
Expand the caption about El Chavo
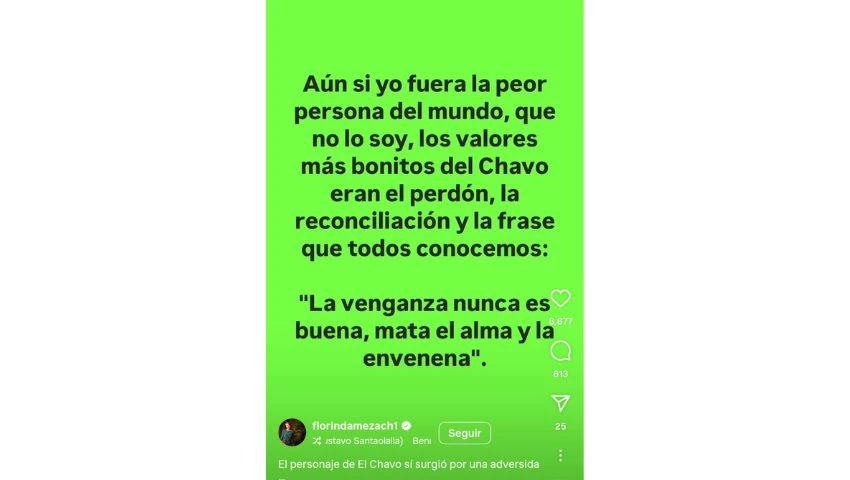tap(408, 464)
